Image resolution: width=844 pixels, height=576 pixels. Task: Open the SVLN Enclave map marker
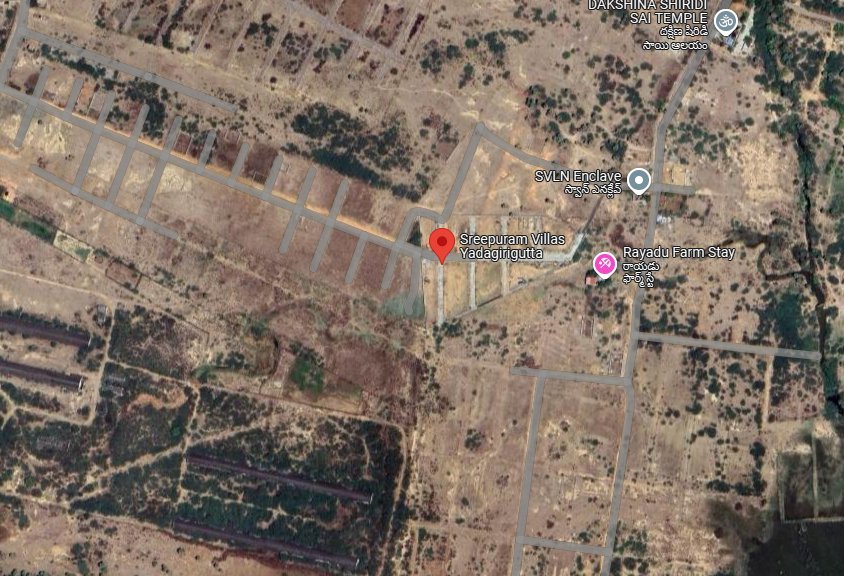tap(639, 181)
